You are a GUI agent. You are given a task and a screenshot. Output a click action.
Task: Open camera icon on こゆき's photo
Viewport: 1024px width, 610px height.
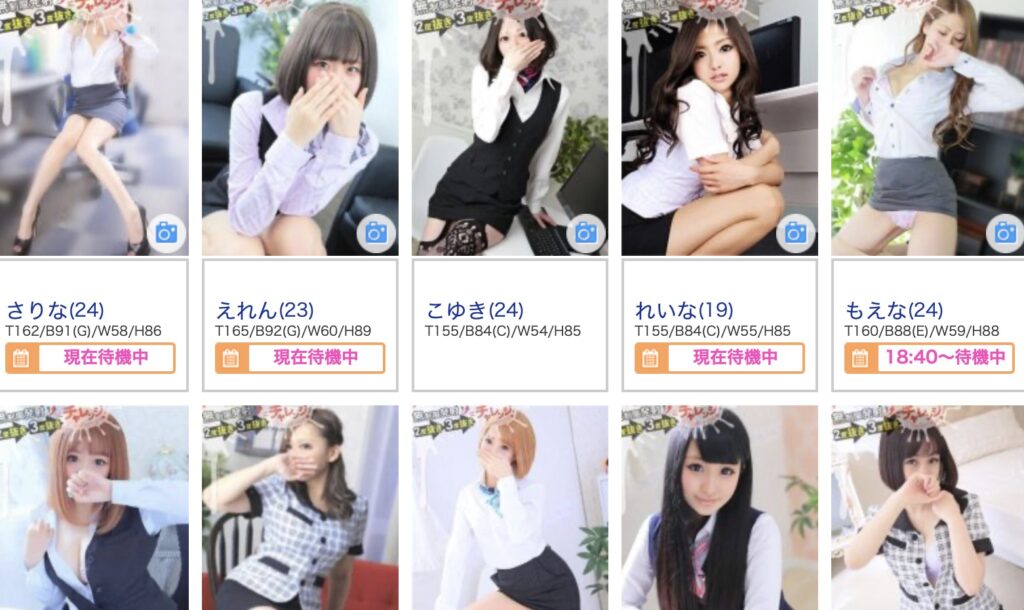(586, 233)
